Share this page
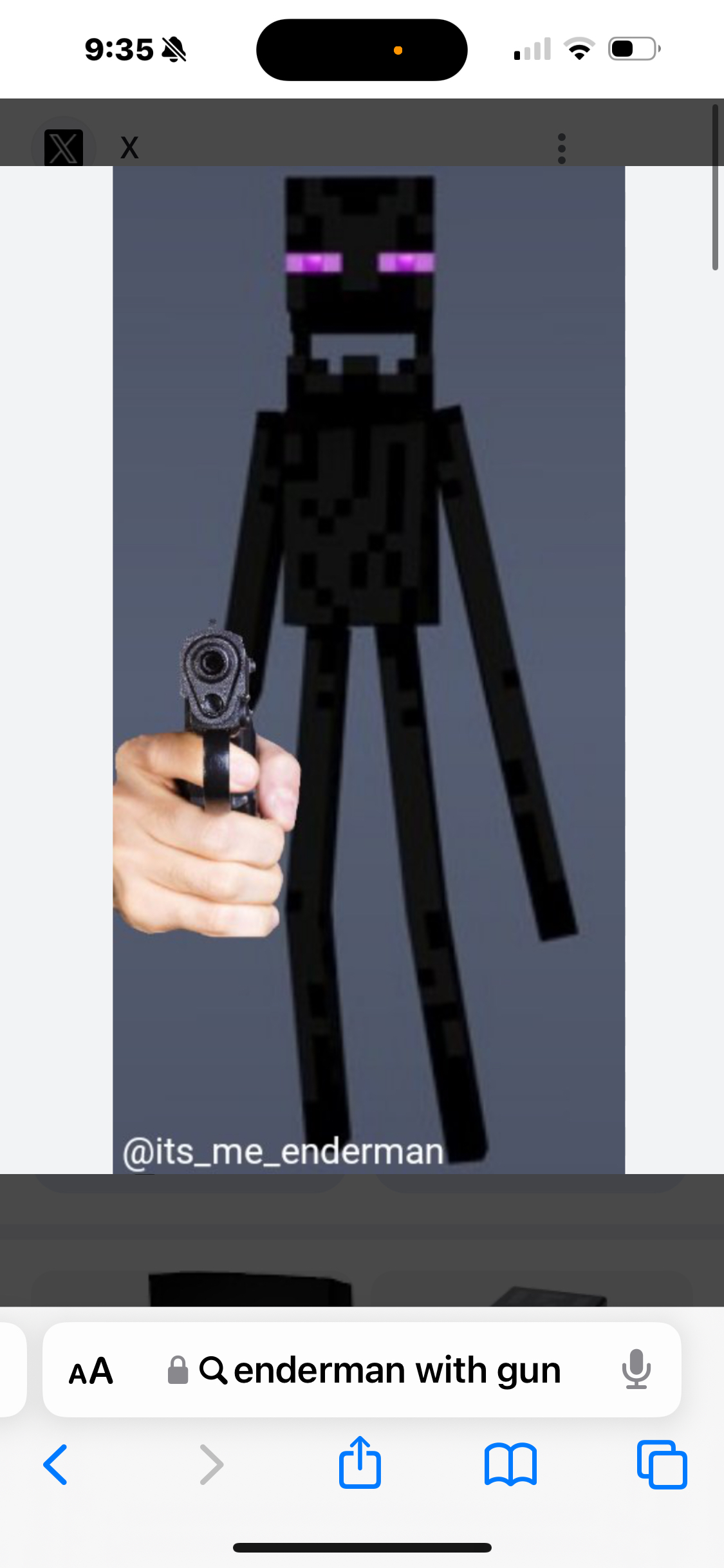724x1568 pixels. click(360, 1463)
